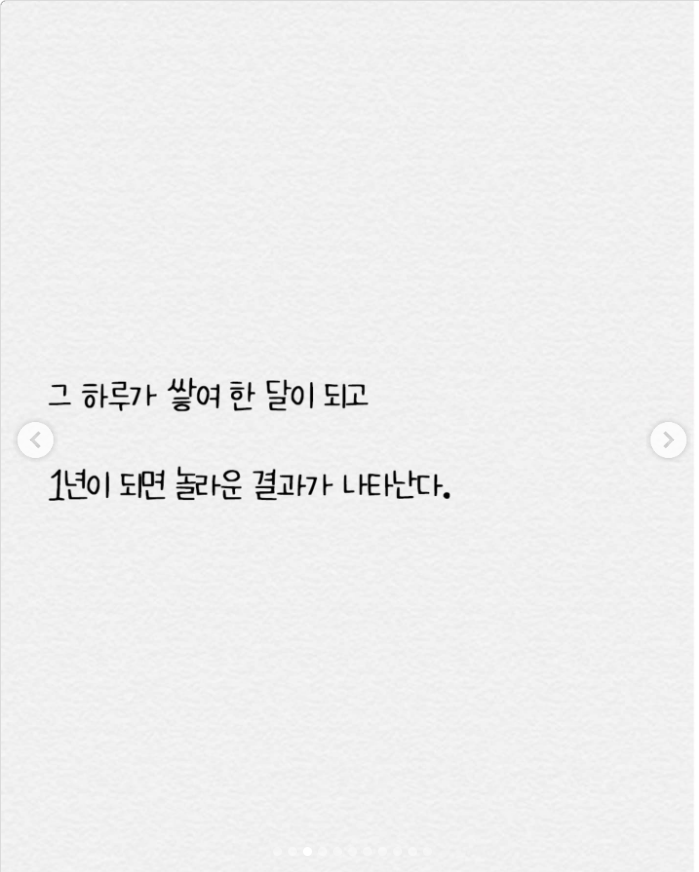Advance to the next carousel slide
The image size is (699, 872).
point(668,440)
